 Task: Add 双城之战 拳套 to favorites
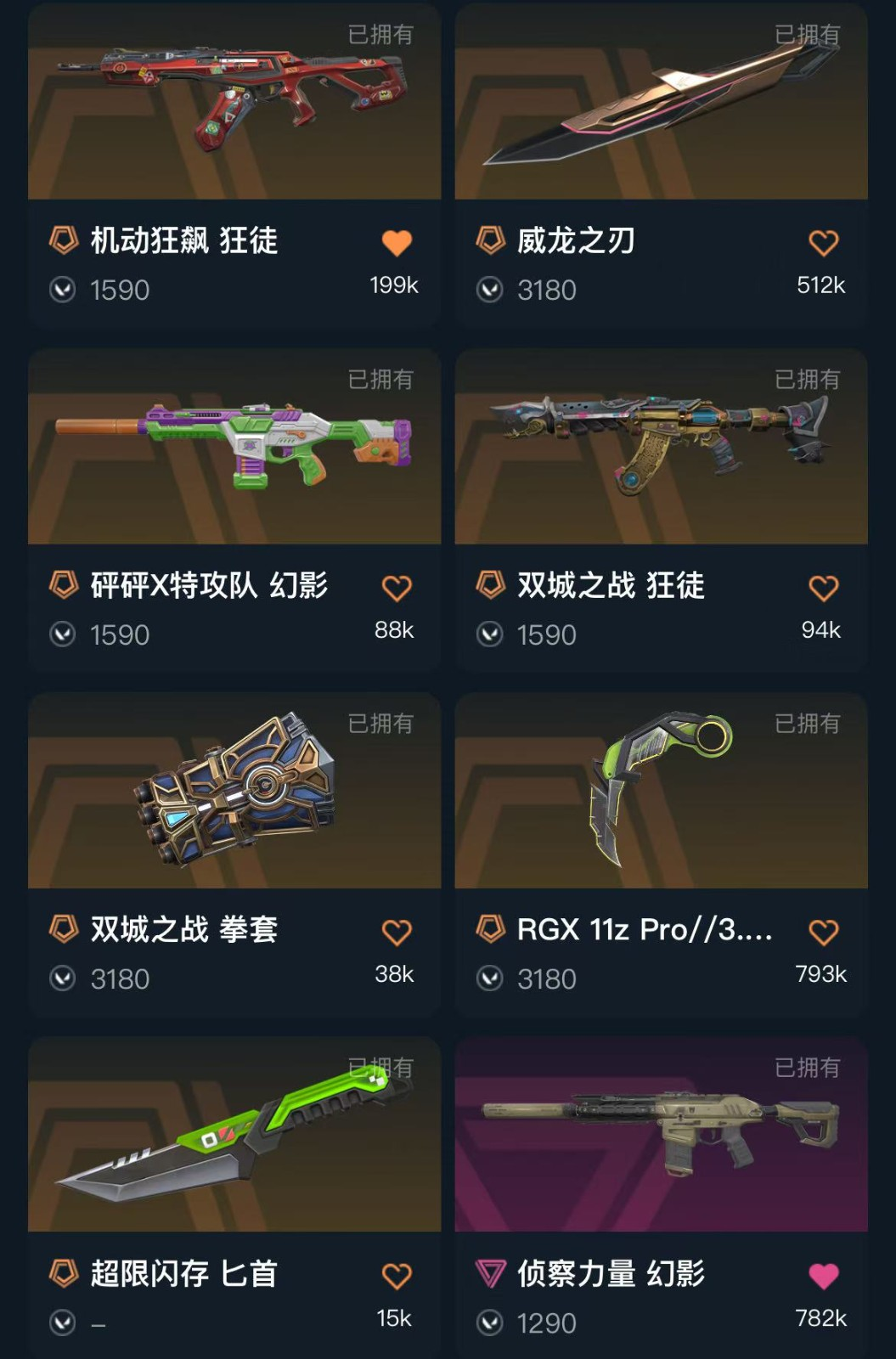point(396,932)
